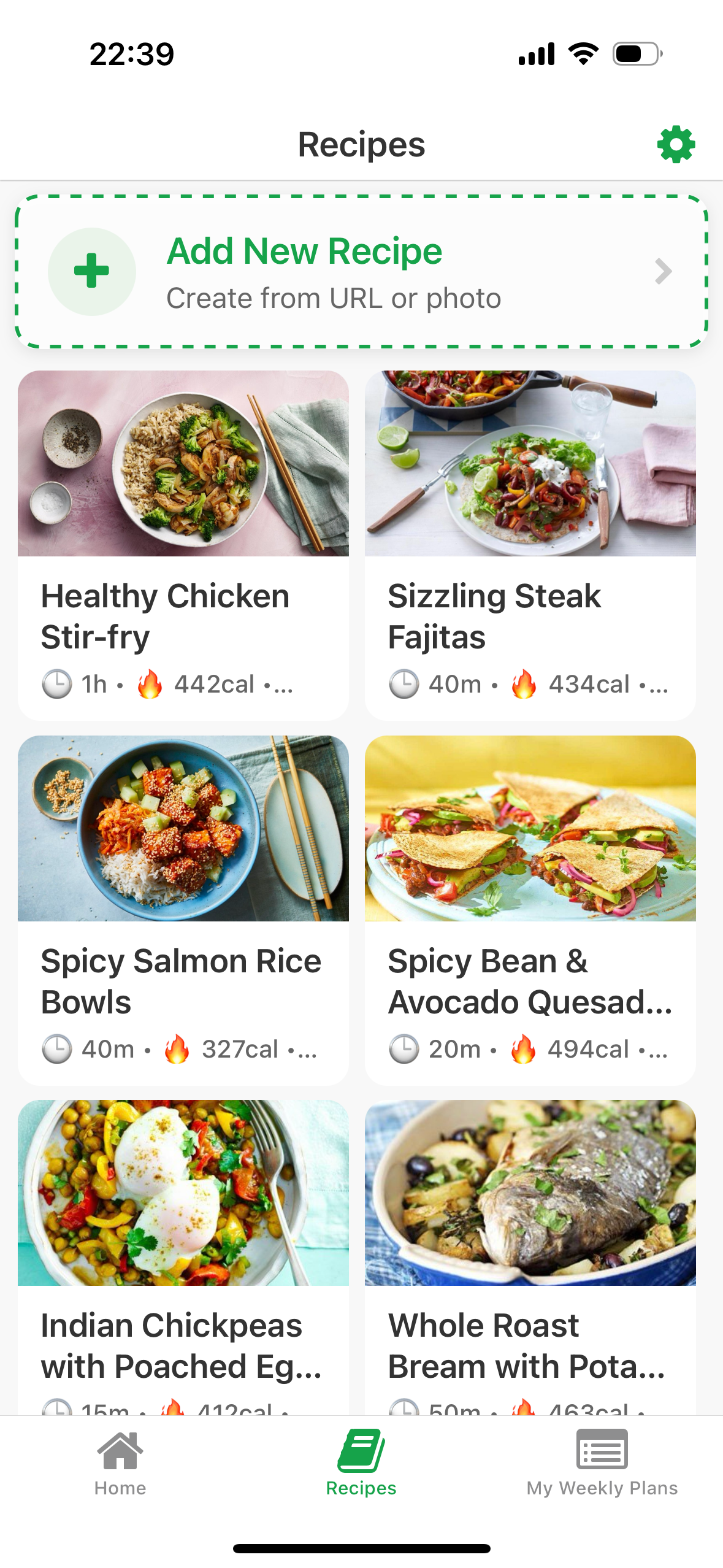View Sizzling Steak Fajitas recipe
723x1568 pixels.
click(530, 544)
